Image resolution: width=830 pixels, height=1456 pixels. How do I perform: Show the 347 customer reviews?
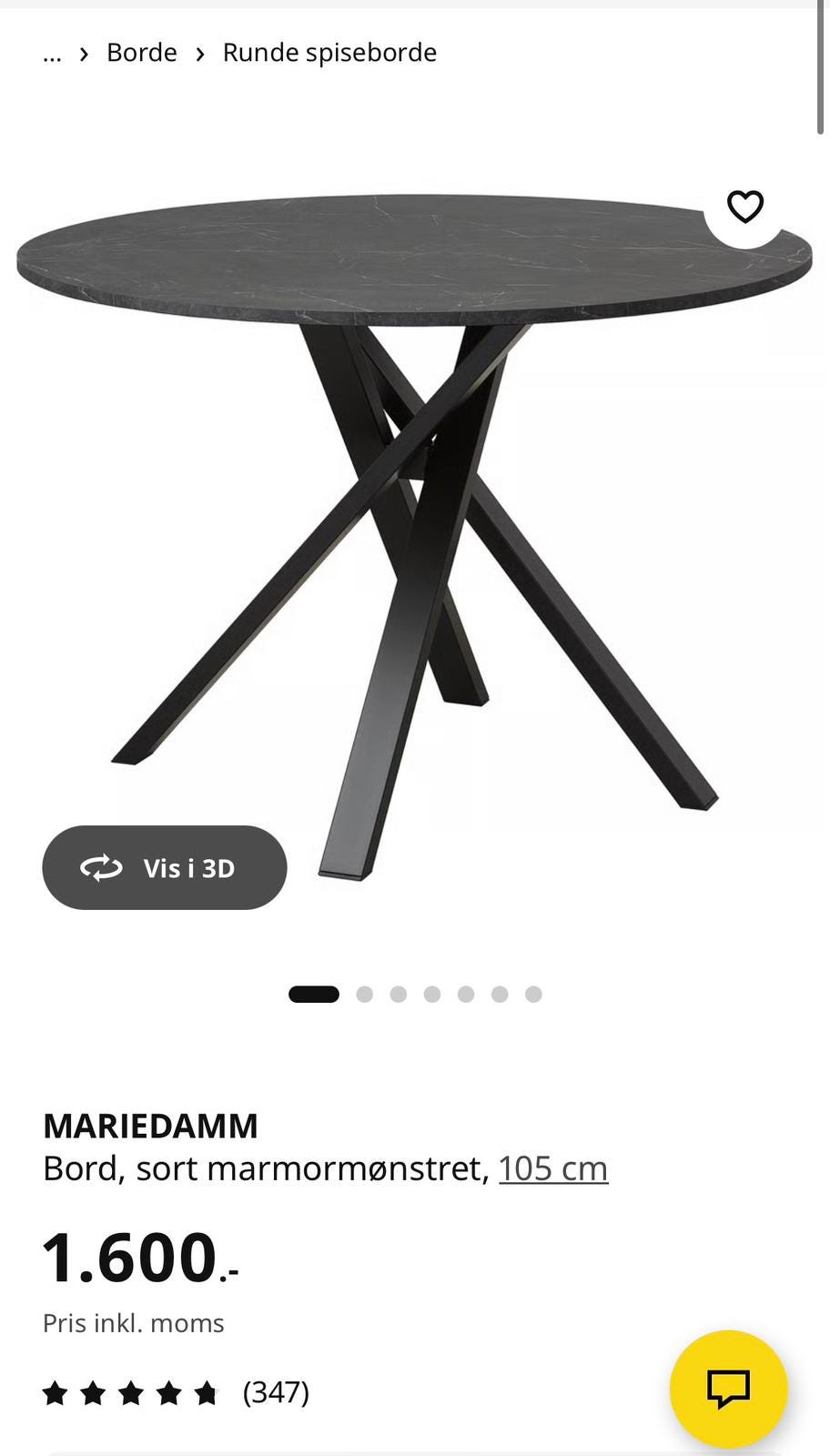(x=276, y=1391)
